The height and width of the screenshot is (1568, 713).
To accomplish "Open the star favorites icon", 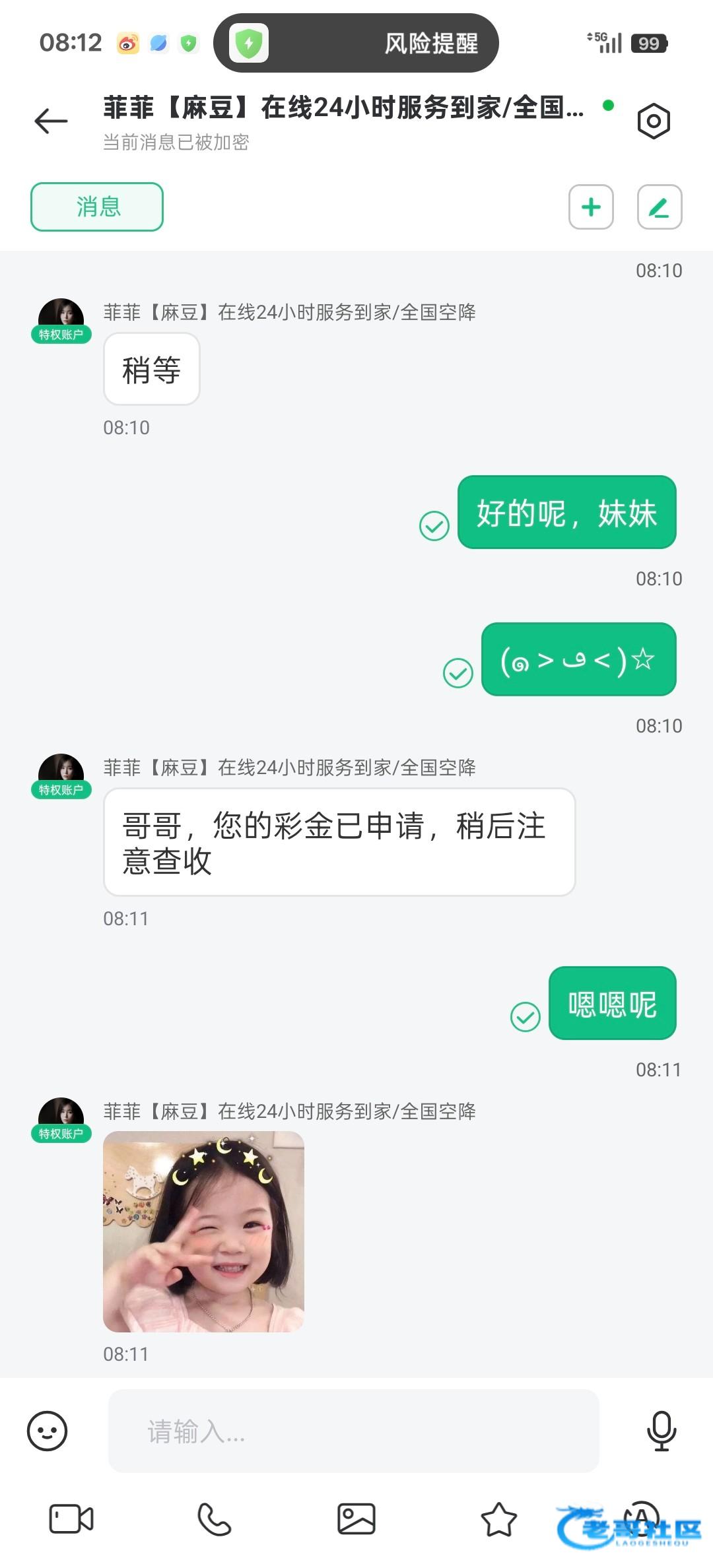I will tap(498, 1519).
